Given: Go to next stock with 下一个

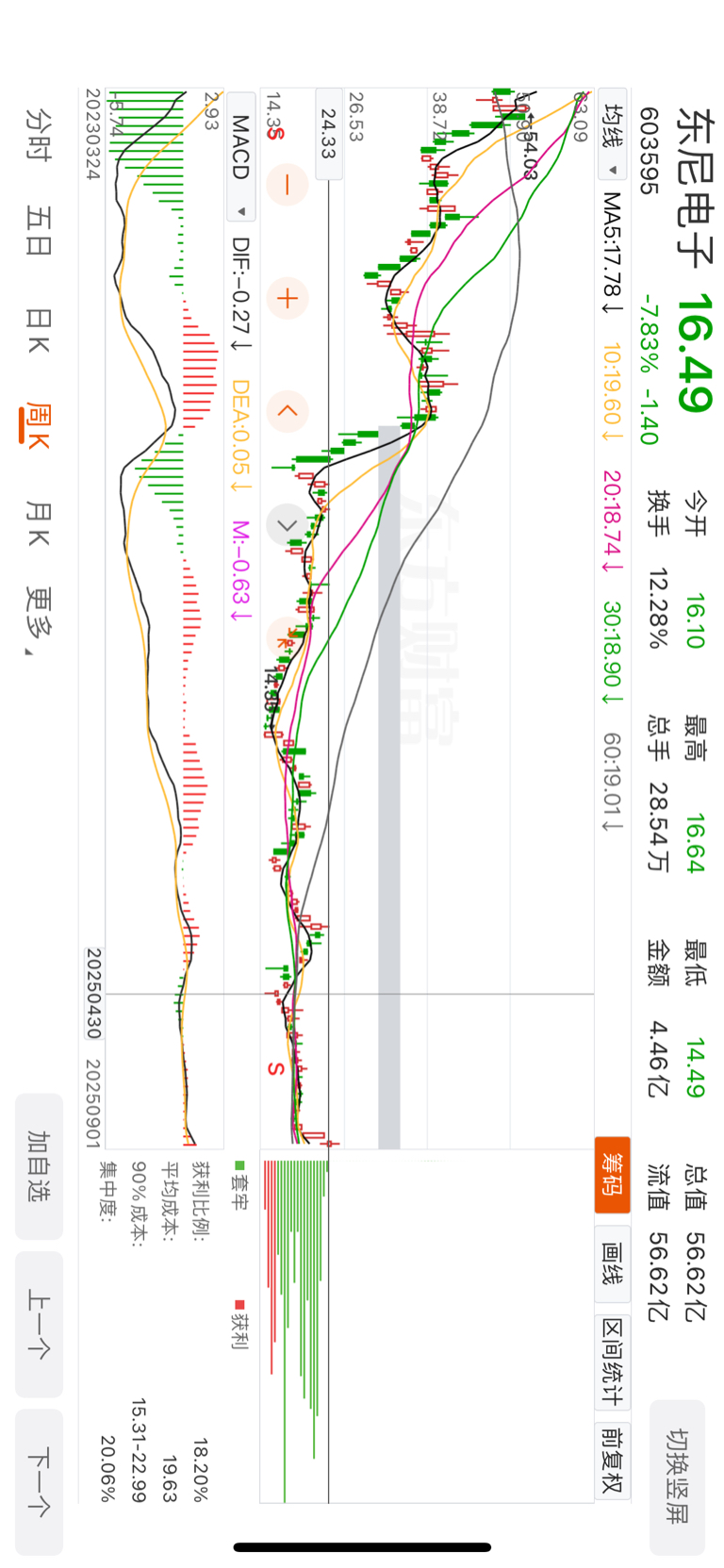Looking at the screenshot, I should [40, 1482].
